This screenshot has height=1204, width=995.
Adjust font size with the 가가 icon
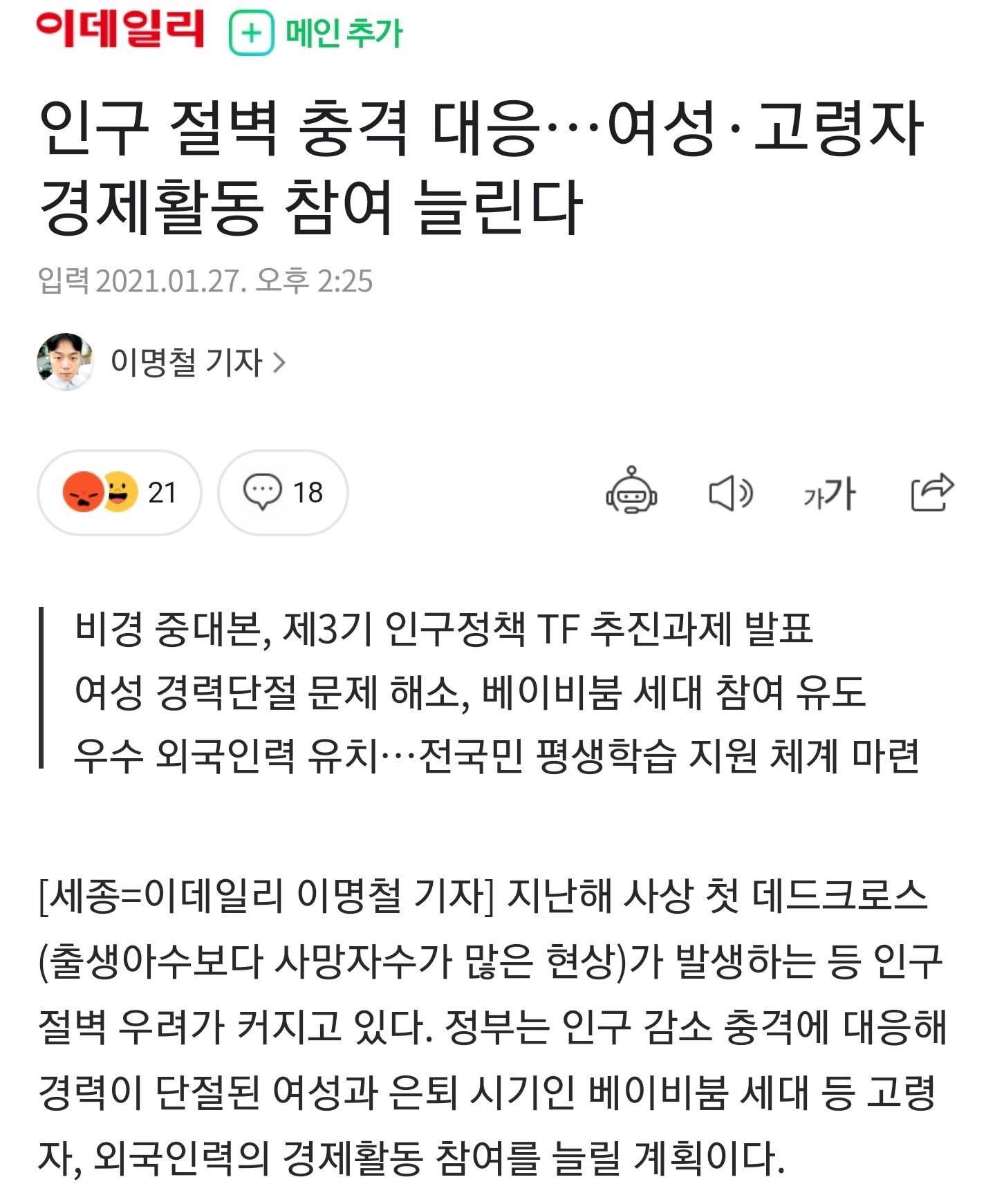tap(829, 493)
